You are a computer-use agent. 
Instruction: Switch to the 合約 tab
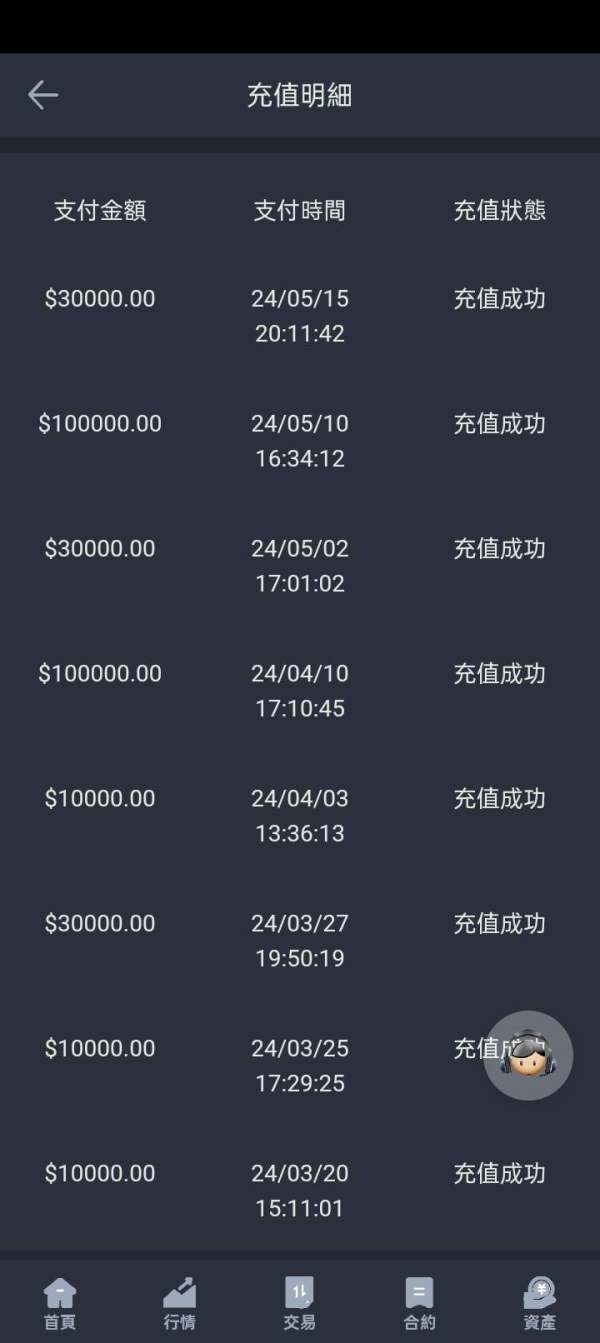click(420, 1303)
